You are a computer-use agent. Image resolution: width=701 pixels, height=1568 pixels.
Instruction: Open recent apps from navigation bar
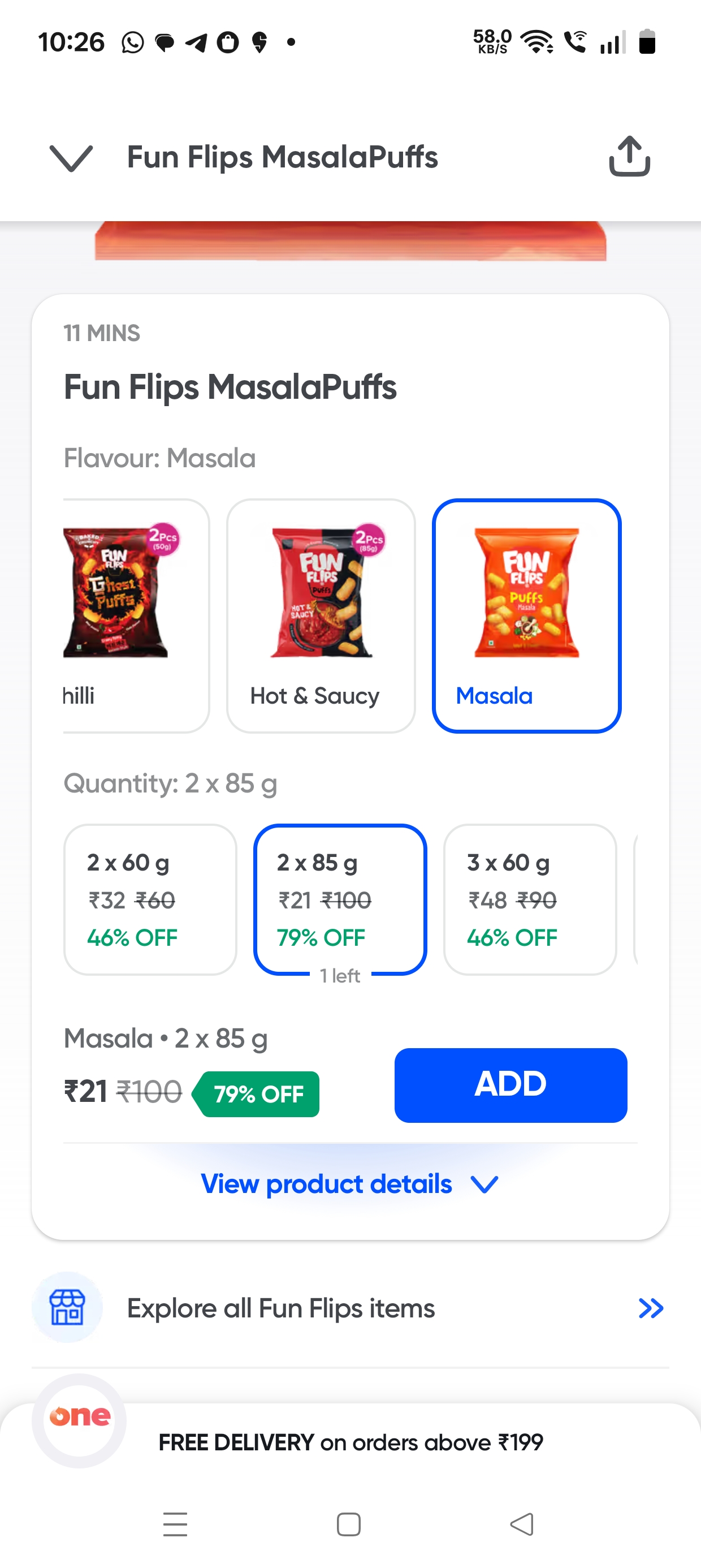[x=175, y=1524]
